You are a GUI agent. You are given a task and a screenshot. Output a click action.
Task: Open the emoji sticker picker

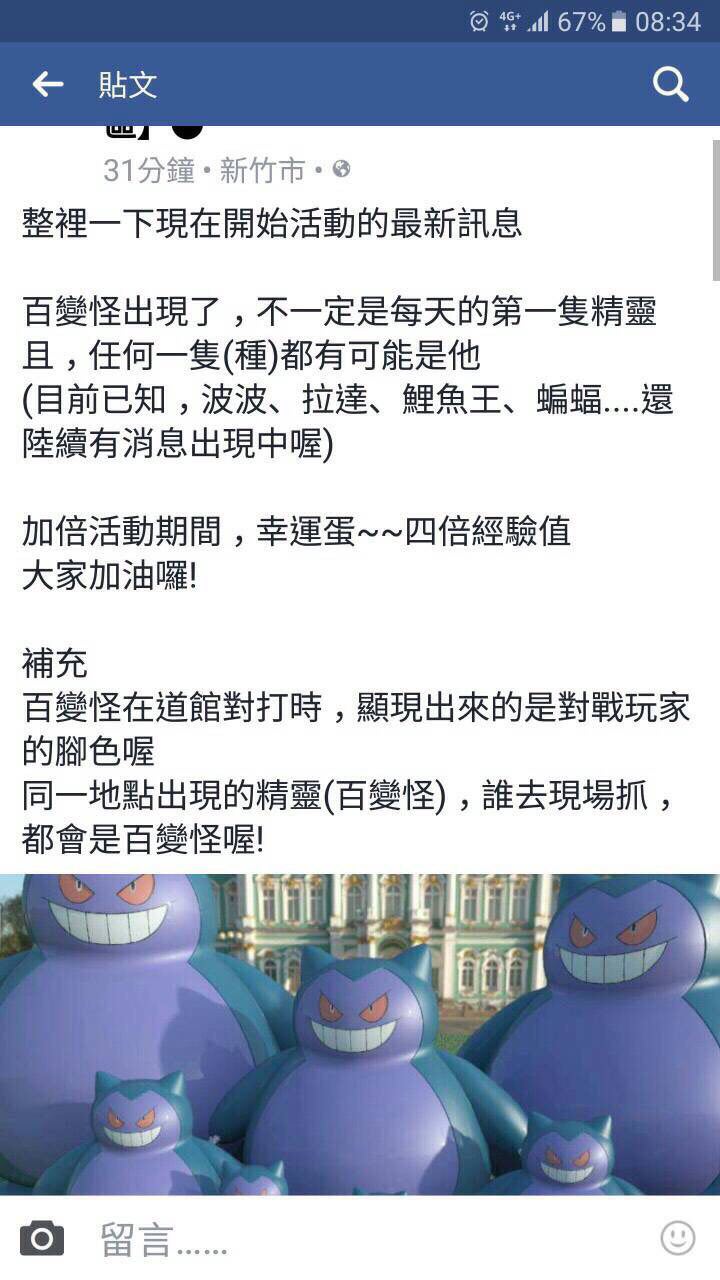[x=677, y=1238]
